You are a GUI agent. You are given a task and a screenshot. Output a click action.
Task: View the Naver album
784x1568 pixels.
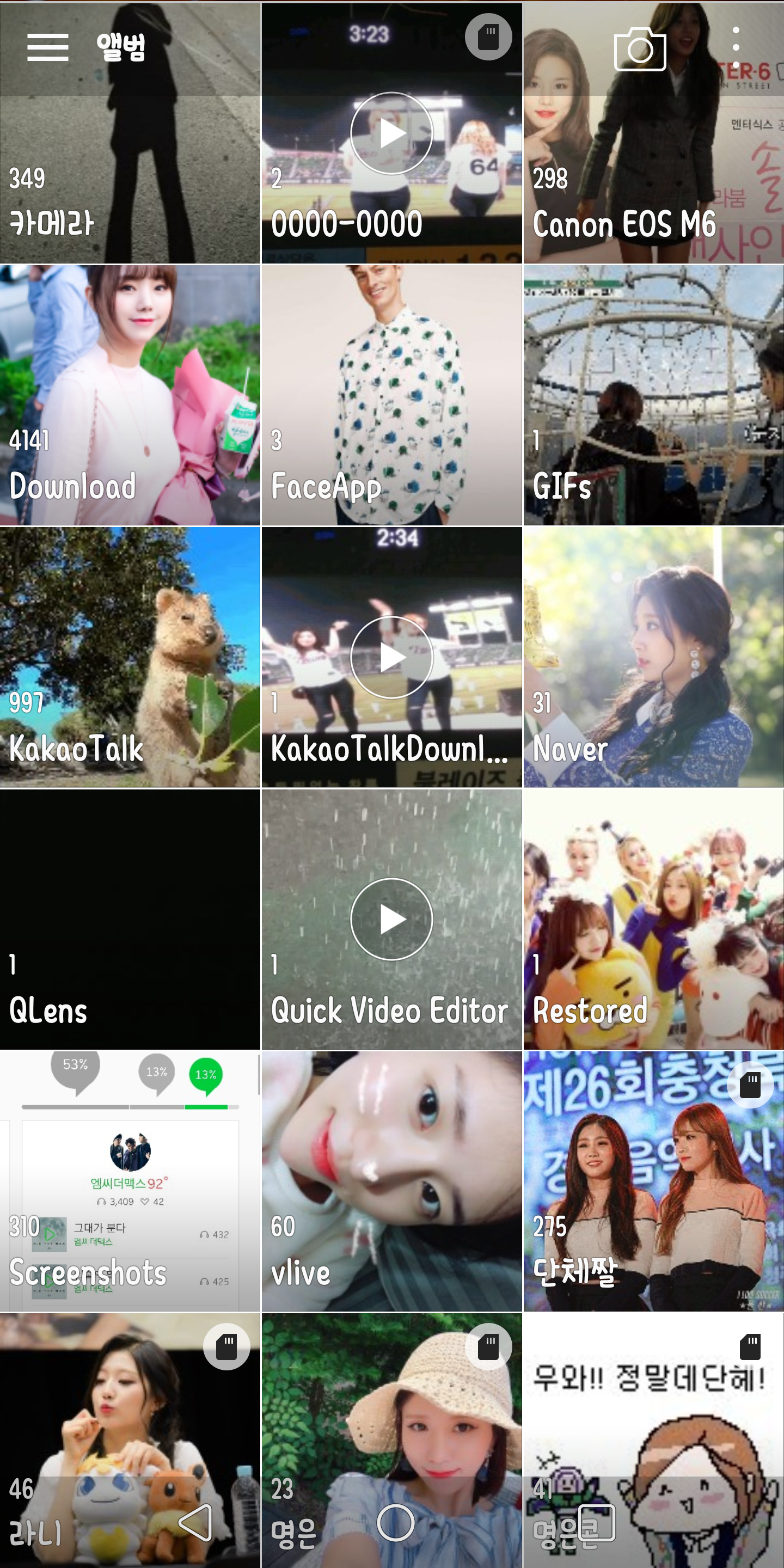click(653, 657)
